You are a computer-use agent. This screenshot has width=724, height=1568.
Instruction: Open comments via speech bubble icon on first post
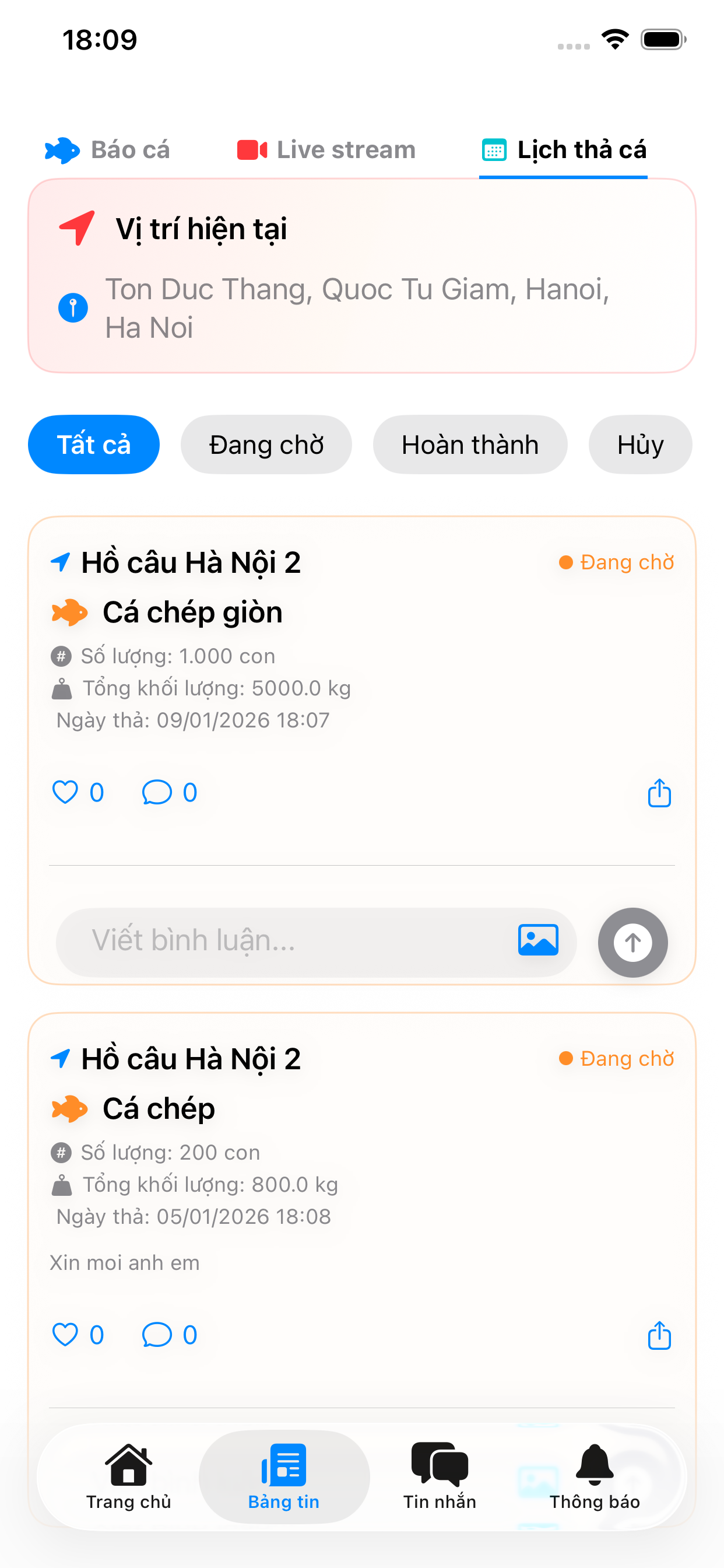pyautogui.click(x=156, y=792)
